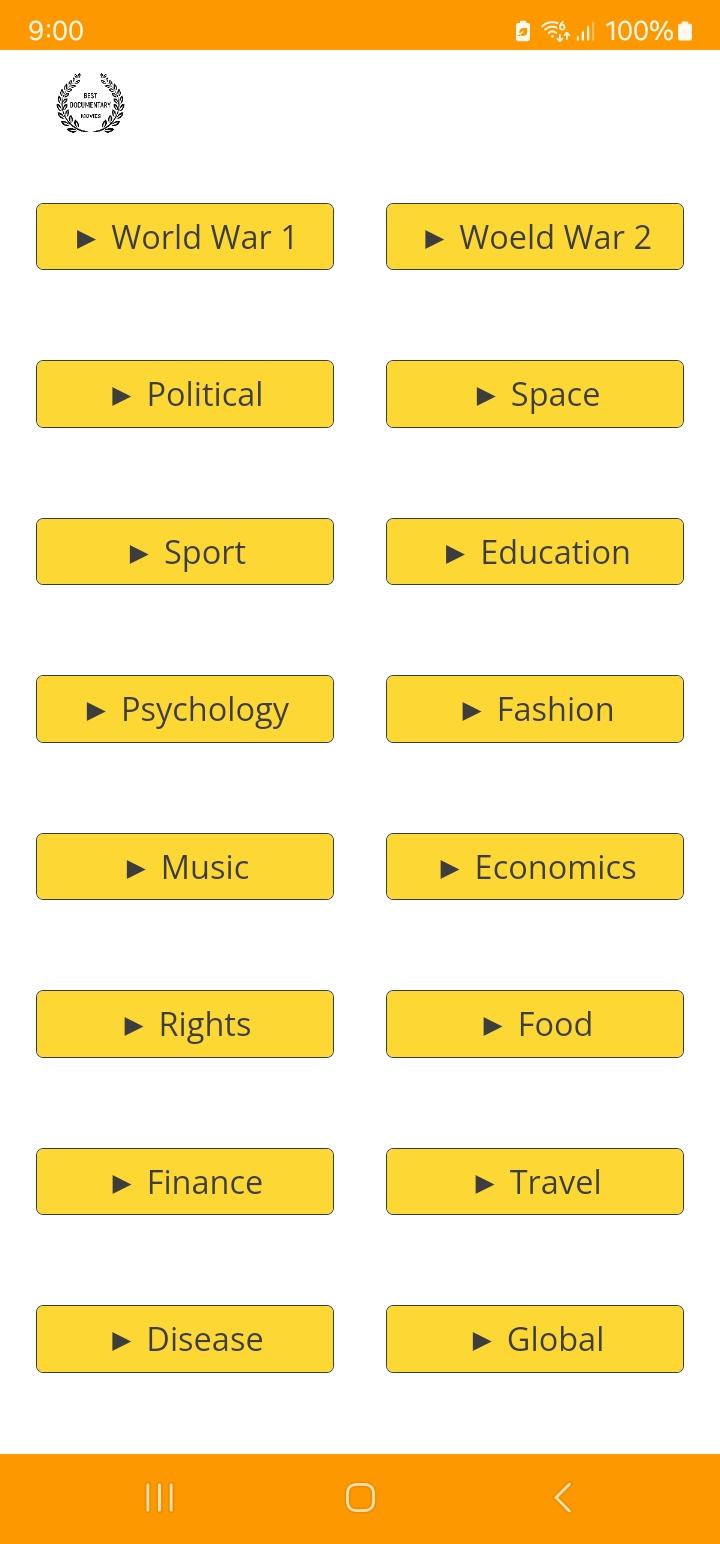Choose the Psychology category
The width and height of the screenshot is (720, 1544).
[x=185, y=709]
